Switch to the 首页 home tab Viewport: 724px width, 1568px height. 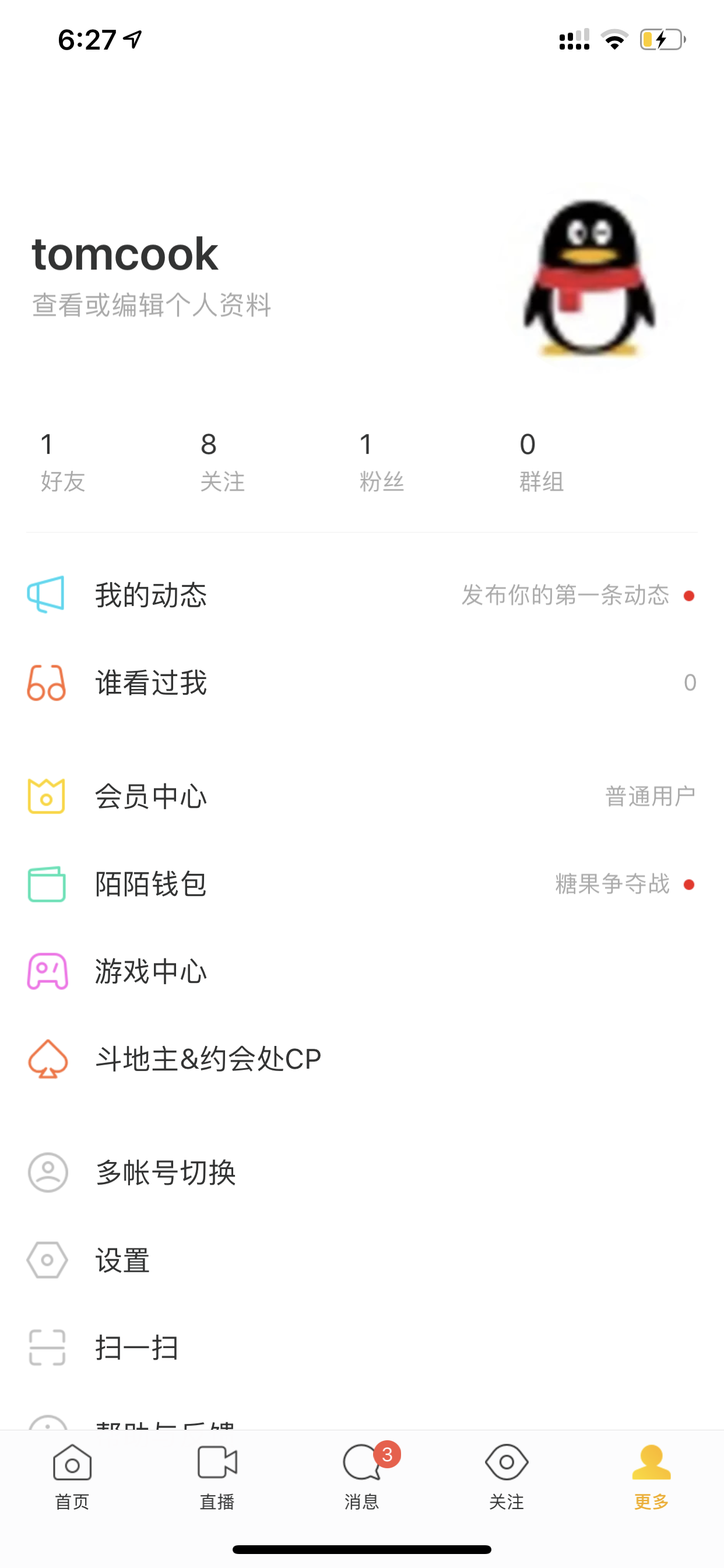pyautogui.click(x=72, y=1476)
